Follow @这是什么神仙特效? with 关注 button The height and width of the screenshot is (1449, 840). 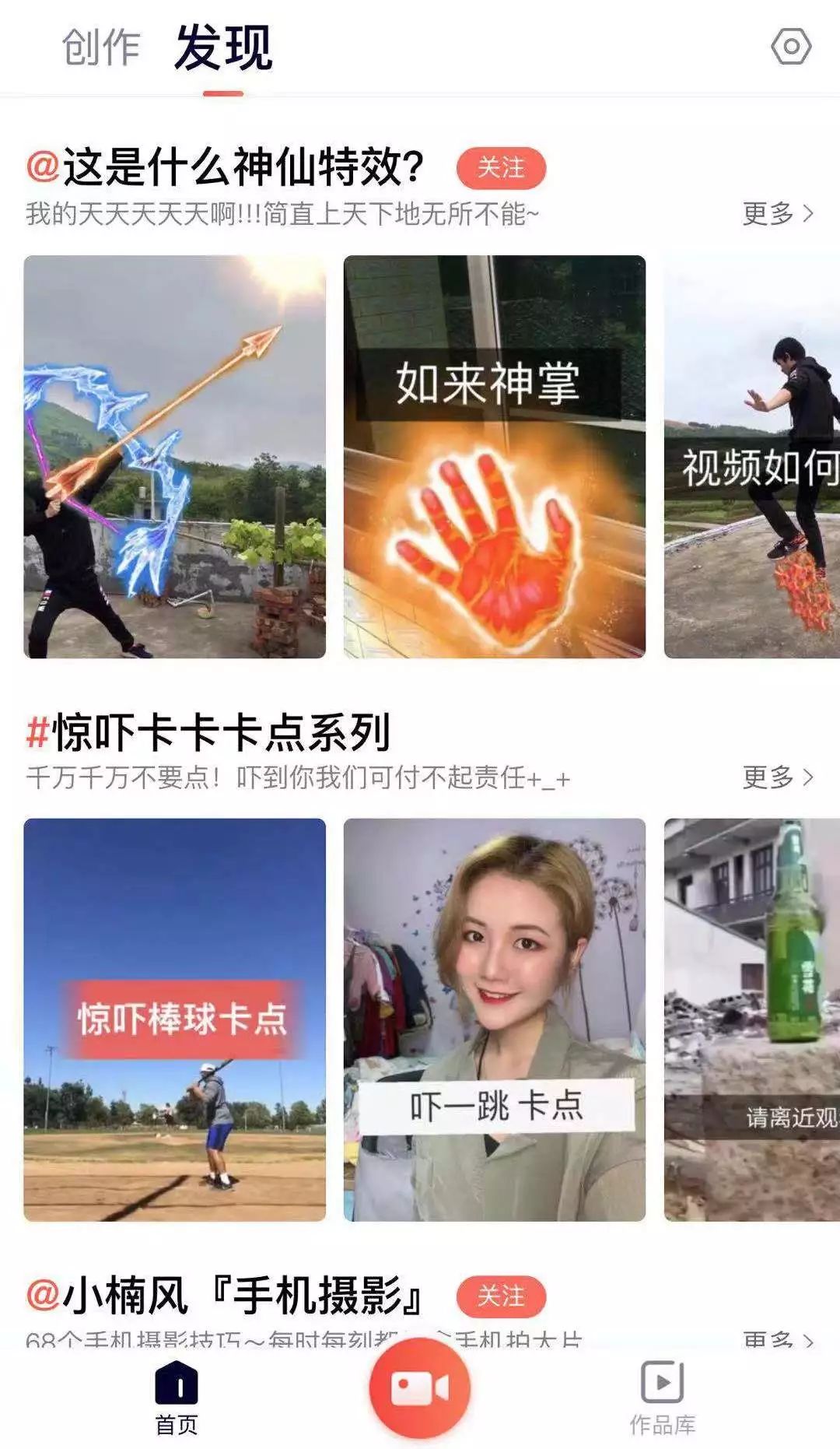[501, 168]
